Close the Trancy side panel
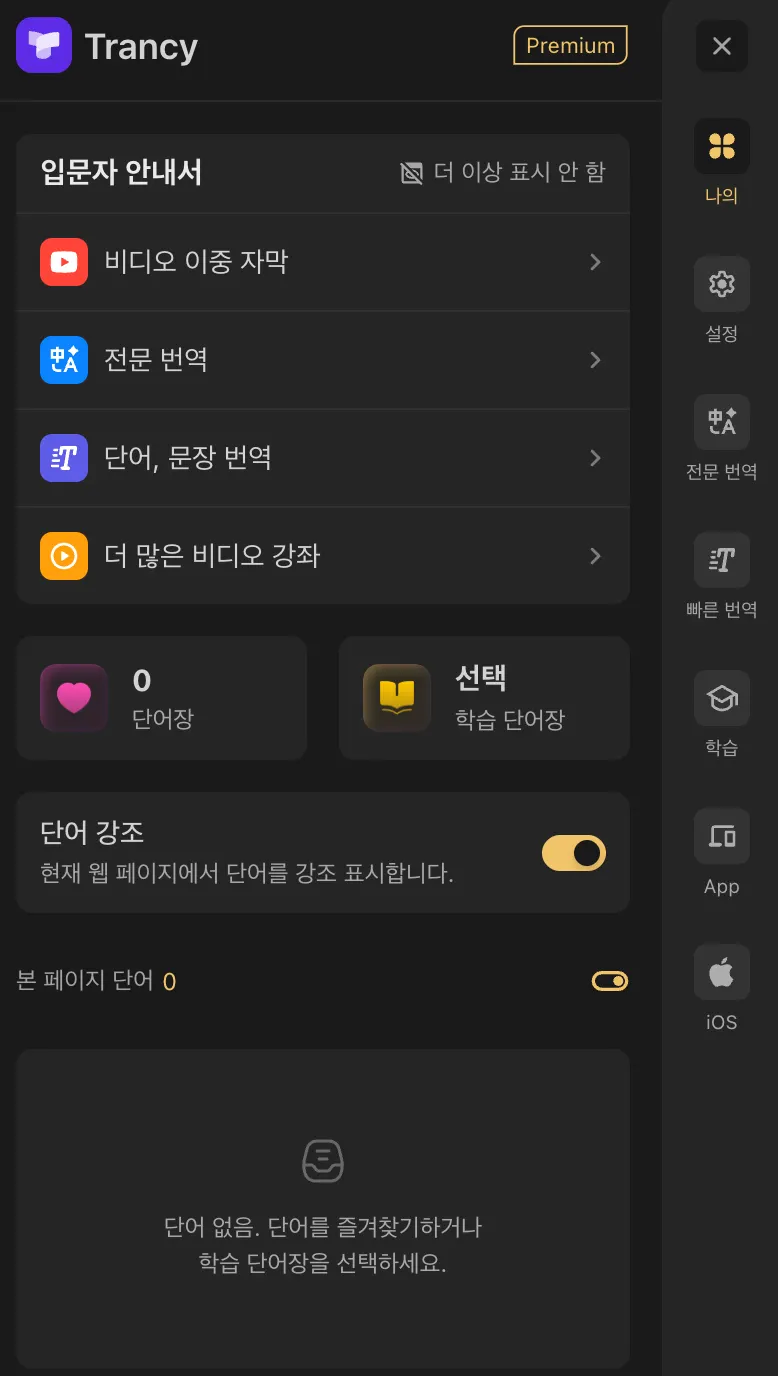 [721, 46]
